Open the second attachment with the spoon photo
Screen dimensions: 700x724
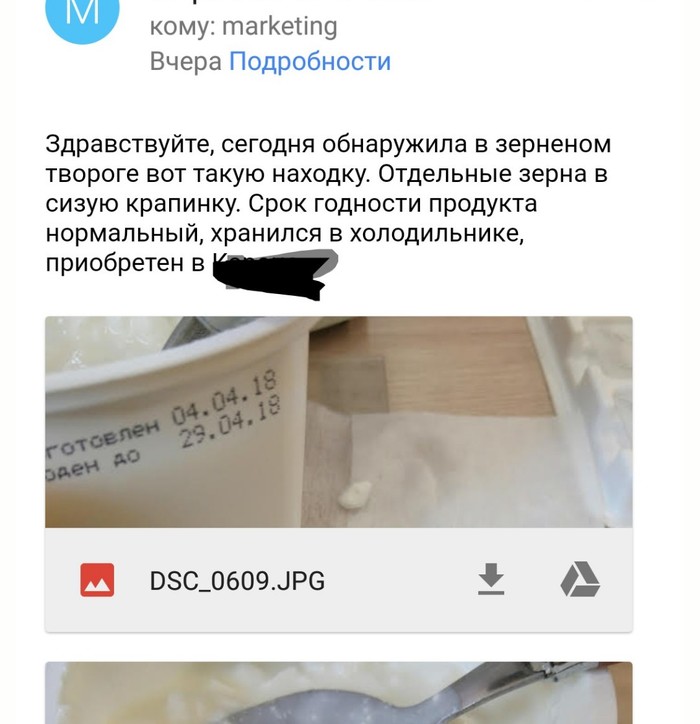[x=338, y=694]
